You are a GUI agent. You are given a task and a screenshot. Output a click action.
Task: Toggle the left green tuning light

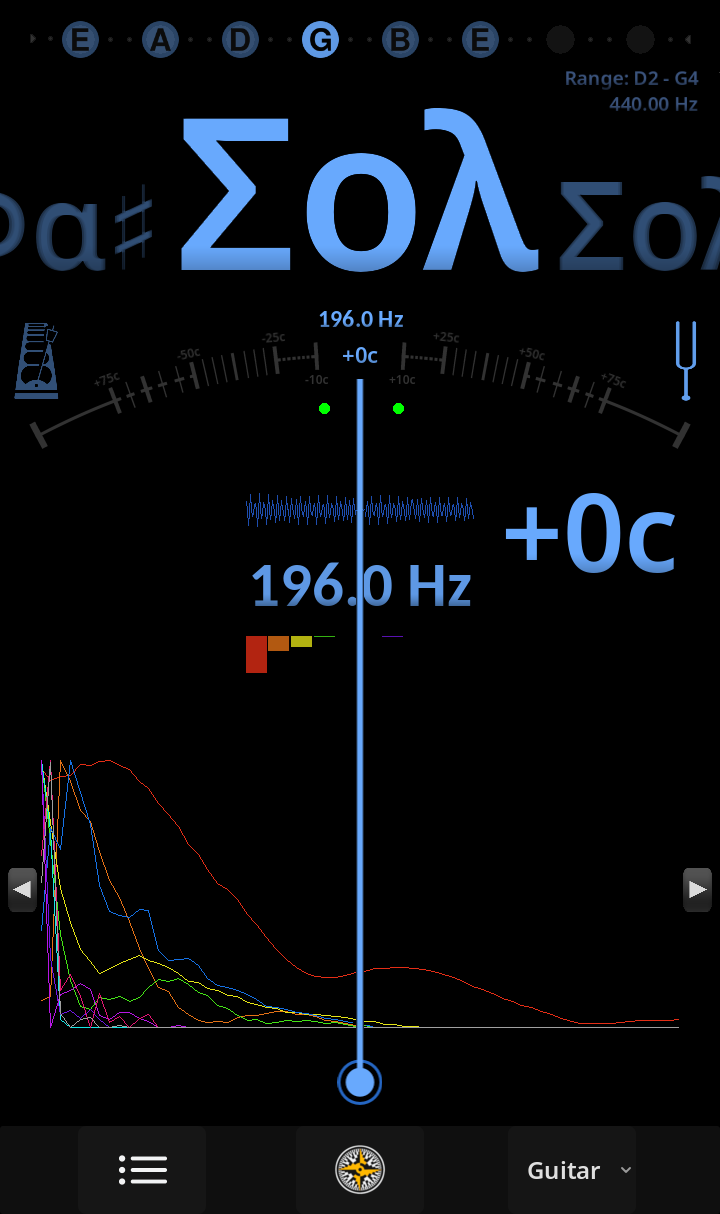click(x=324, y=408)
